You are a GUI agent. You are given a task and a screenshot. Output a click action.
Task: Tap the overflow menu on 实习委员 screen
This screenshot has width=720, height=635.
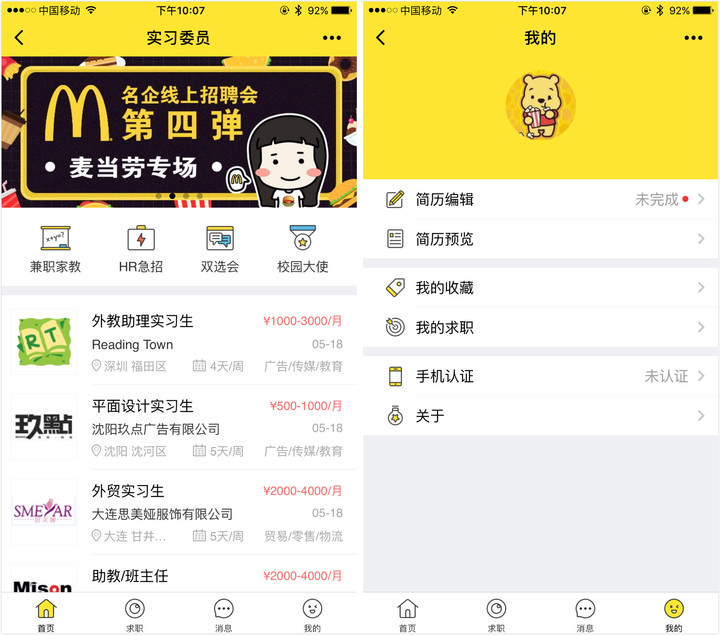[x=332, y=38]
